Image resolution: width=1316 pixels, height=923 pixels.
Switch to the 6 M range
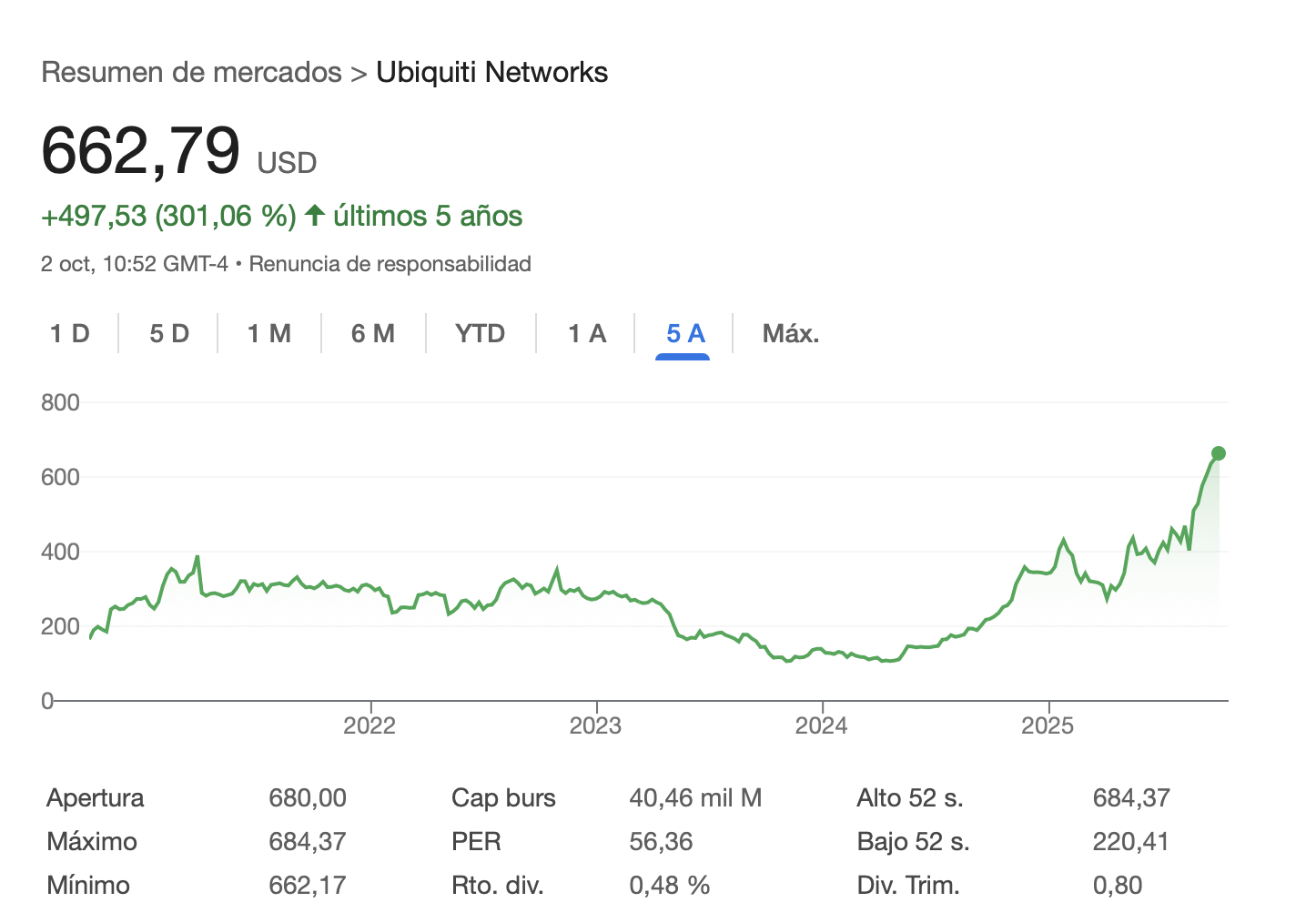[373, 334]
